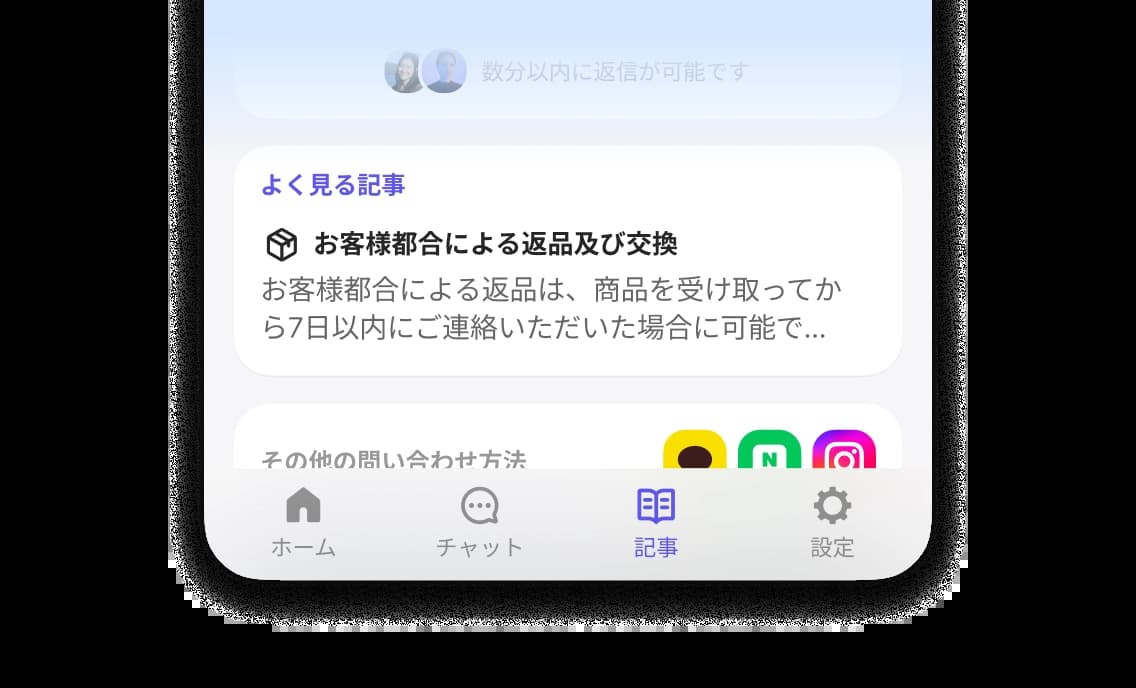
Task: Open the Instagram contact icon
Action: click(x=844, y=451)
